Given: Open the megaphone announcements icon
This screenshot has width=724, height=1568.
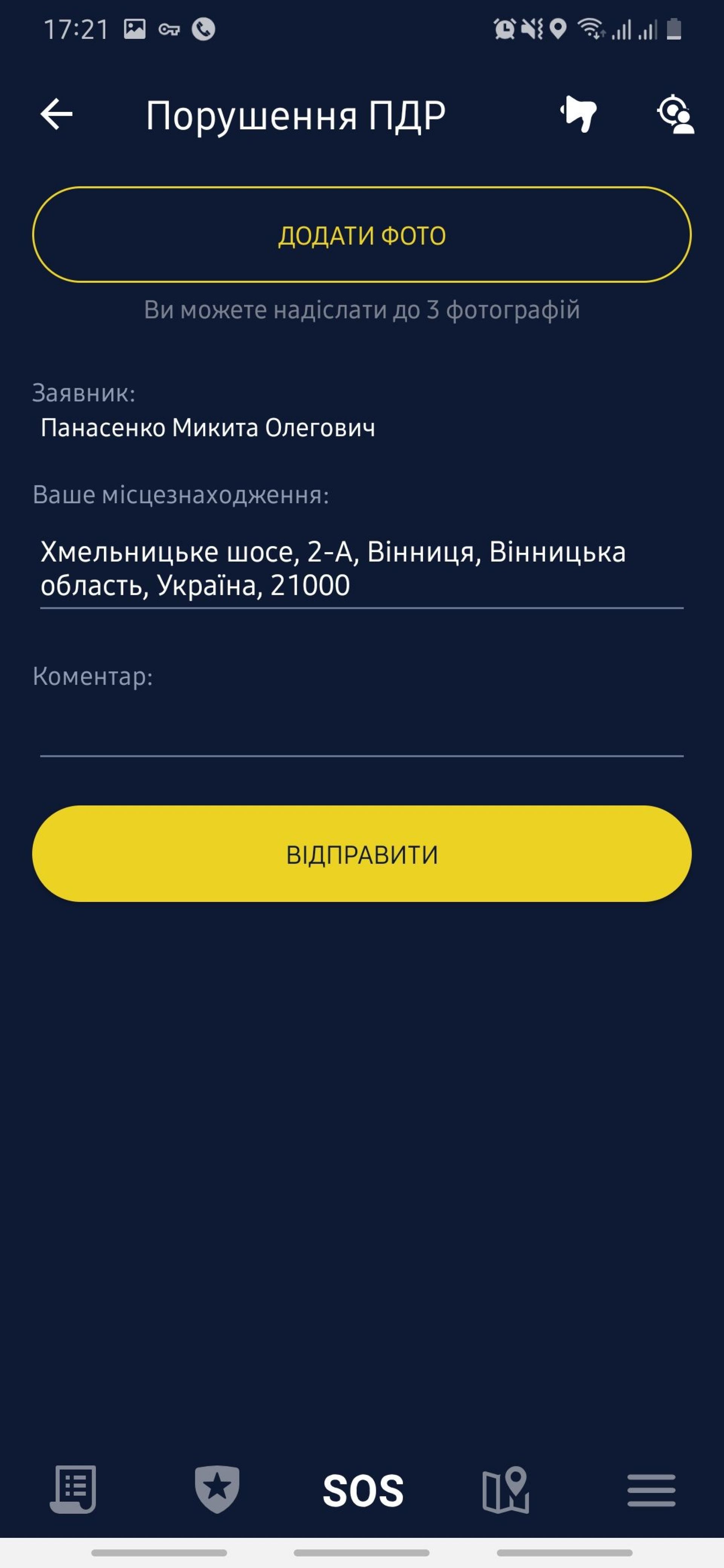Looking at the screenshot, I should coord(578,114).
